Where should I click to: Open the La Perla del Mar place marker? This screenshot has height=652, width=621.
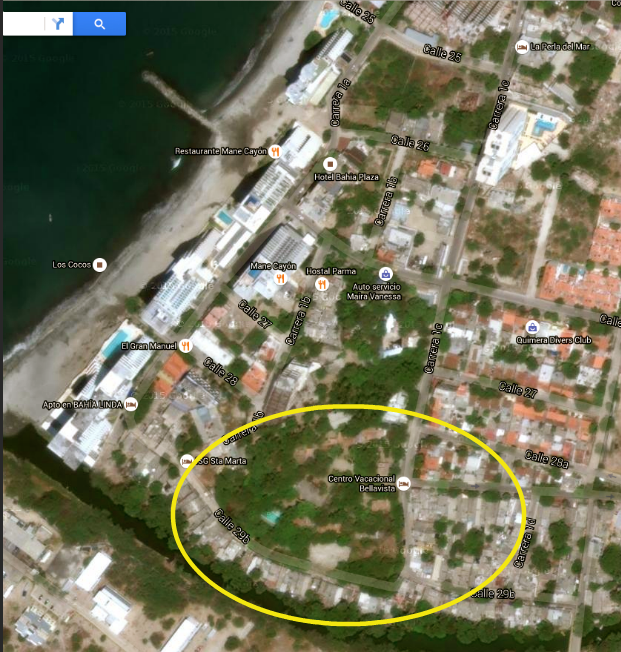pyautogui.click(x=522, y=47)
